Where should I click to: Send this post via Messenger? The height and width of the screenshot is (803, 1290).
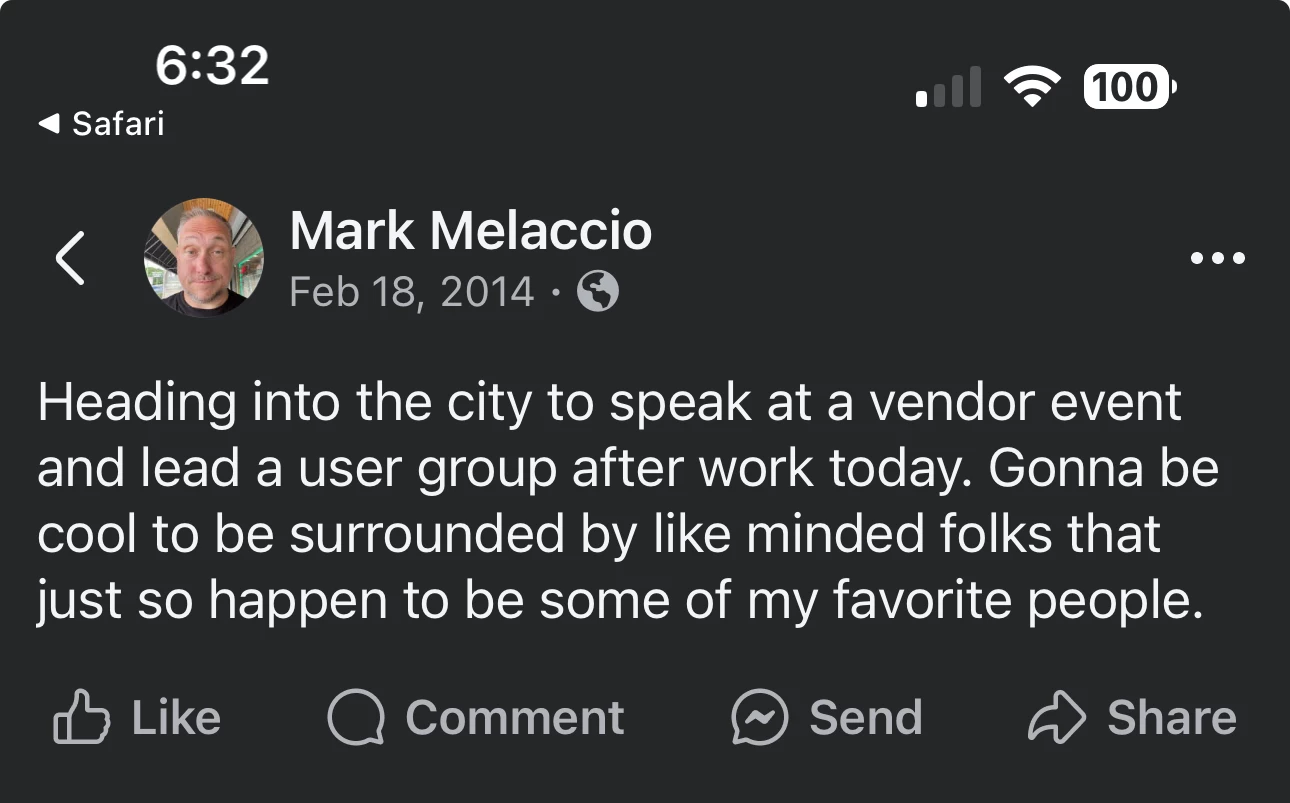(826, 718)
